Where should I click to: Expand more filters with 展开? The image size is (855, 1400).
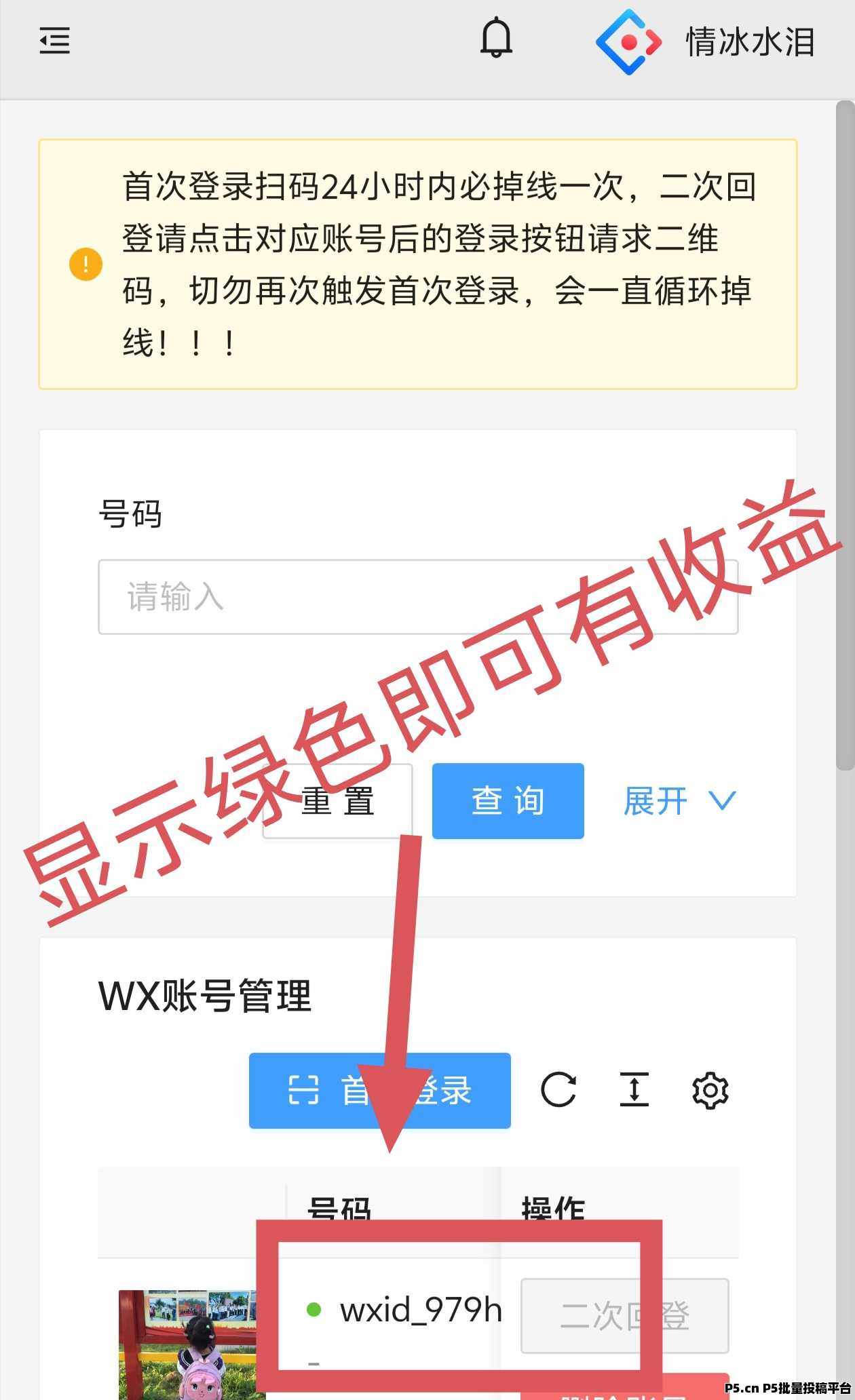tap(679, 801)
